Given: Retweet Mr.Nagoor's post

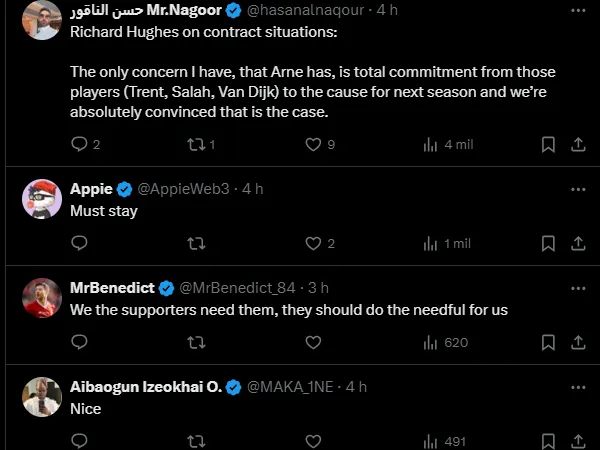Looking at the screenshot, I should 196,144.
